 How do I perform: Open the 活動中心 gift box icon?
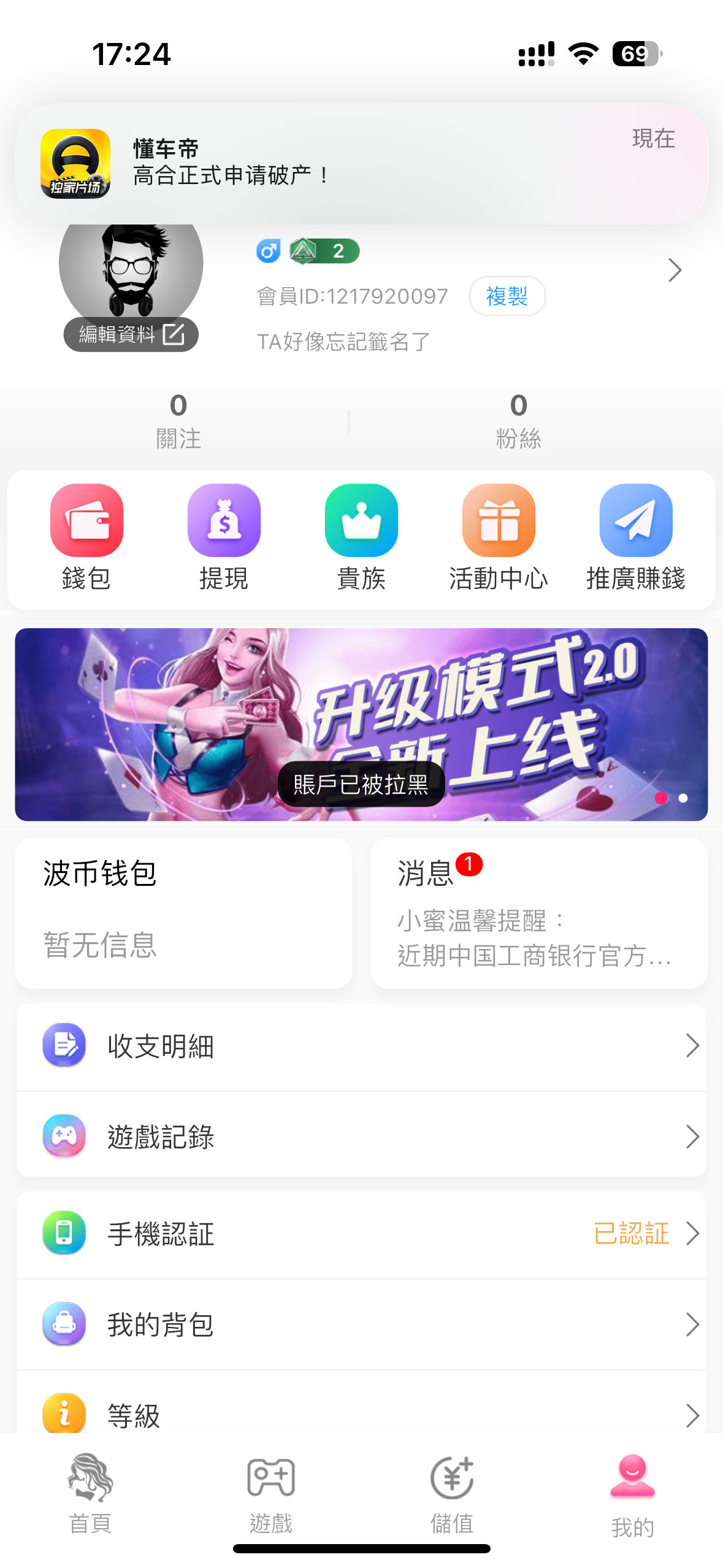[x=499, y=520]
